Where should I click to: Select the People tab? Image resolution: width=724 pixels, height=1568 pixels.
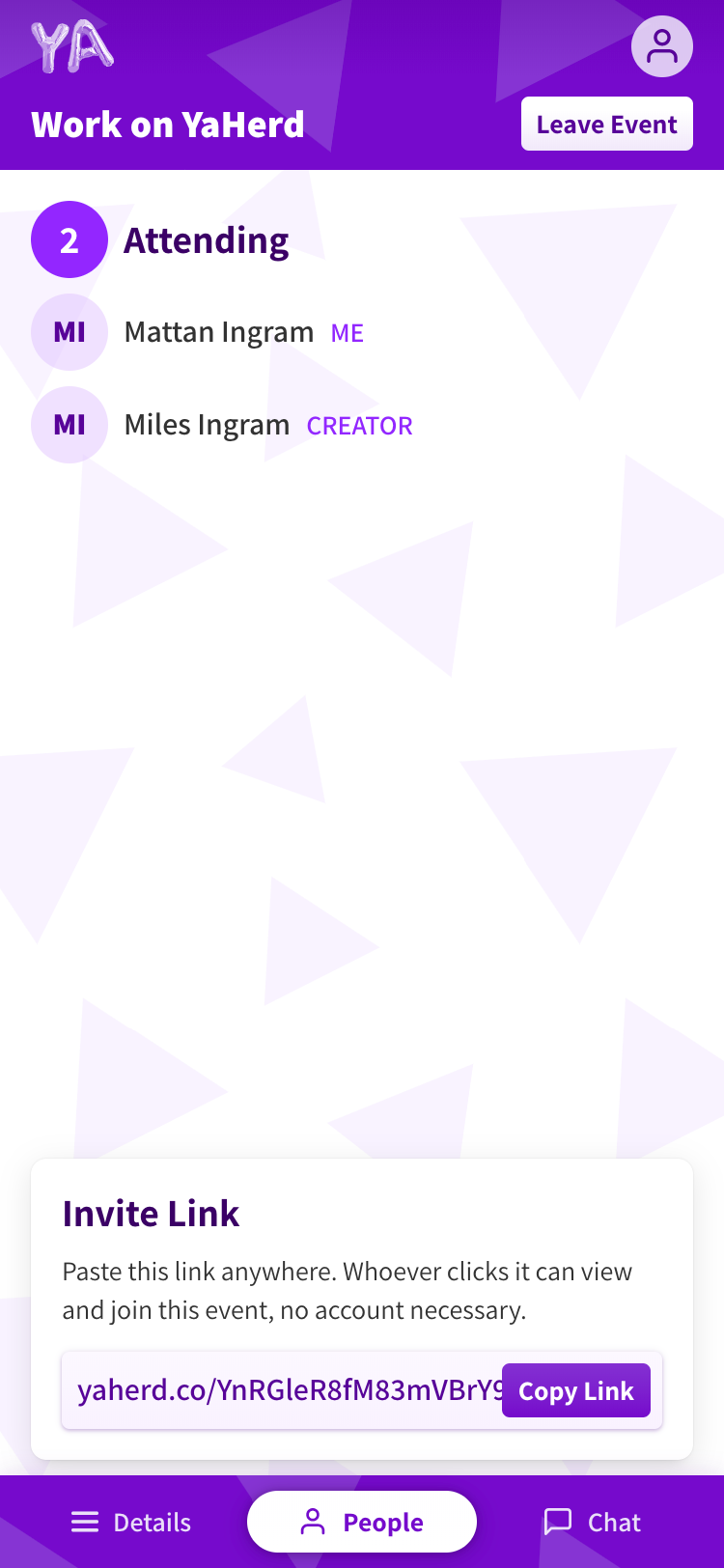[x=362, y=1522]
